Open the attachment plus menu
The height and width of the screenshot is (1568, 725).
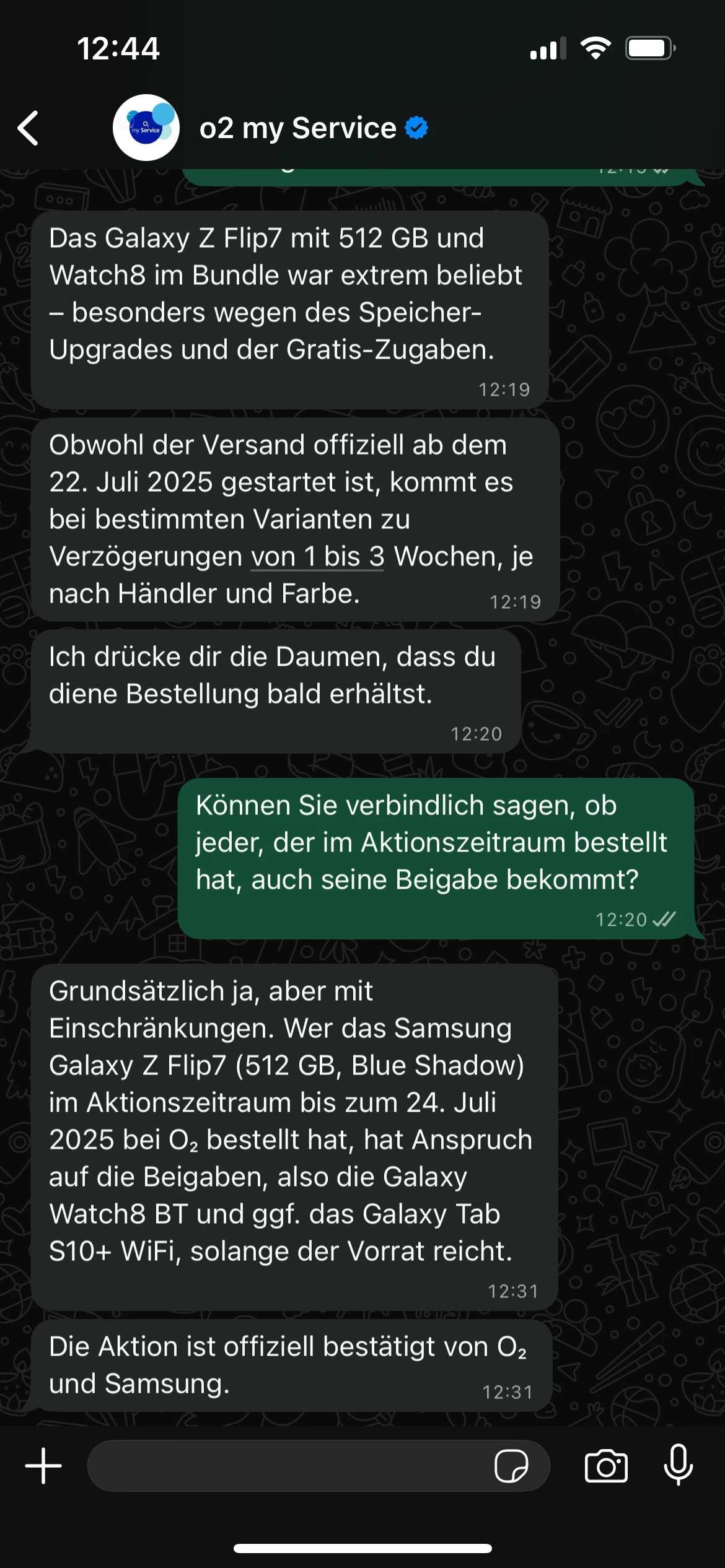click(x=43, y=1466)
